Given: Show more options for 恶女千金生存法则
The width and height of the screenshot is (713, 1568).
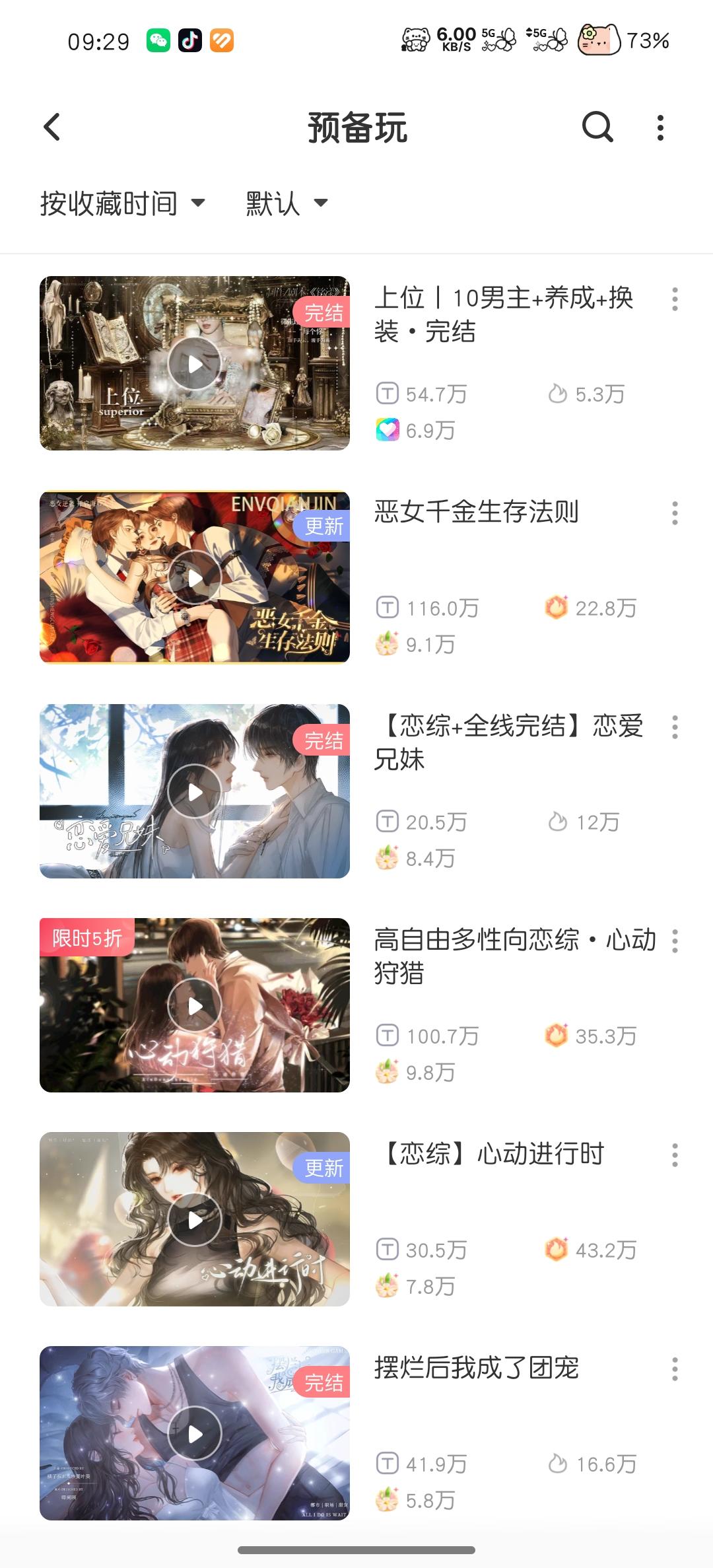Looking at the screenshot, I should click(675, 513).
